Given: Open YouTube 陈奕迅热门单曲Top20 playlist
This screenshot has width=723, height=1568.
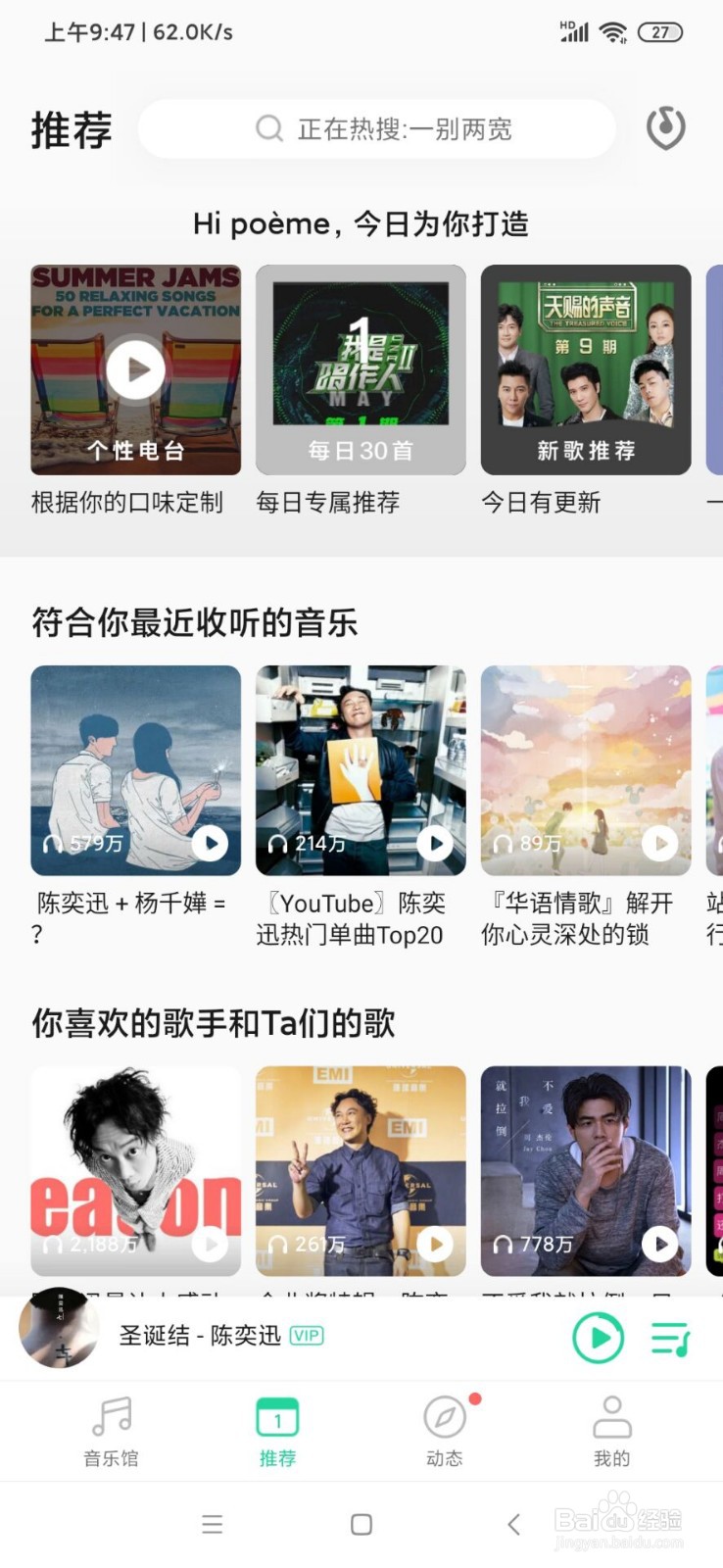Looking at the screenshot, I should (361, 770).
